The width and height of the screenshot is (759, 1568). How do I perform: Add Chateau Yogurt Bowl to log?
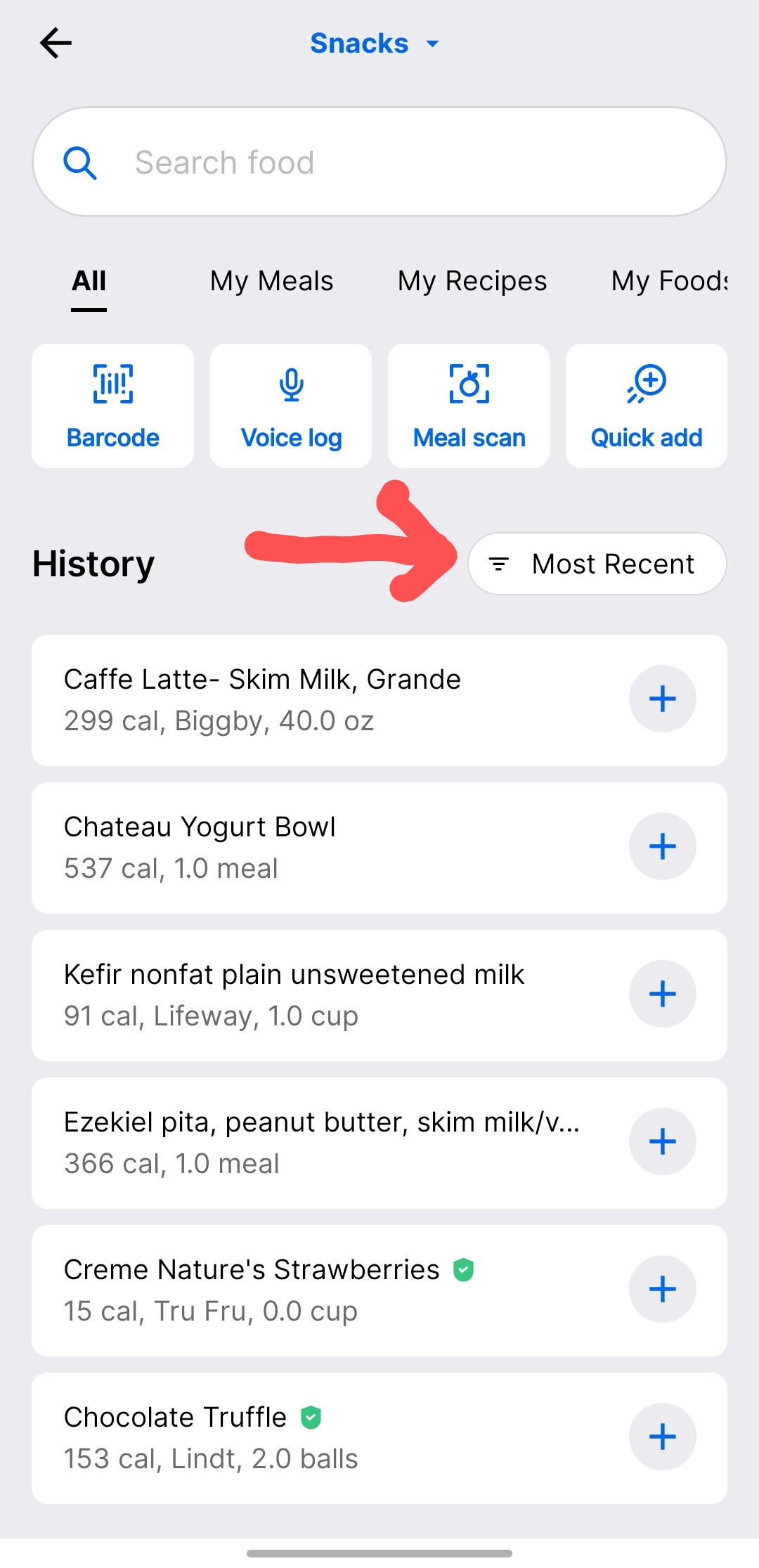click(661, 846)
